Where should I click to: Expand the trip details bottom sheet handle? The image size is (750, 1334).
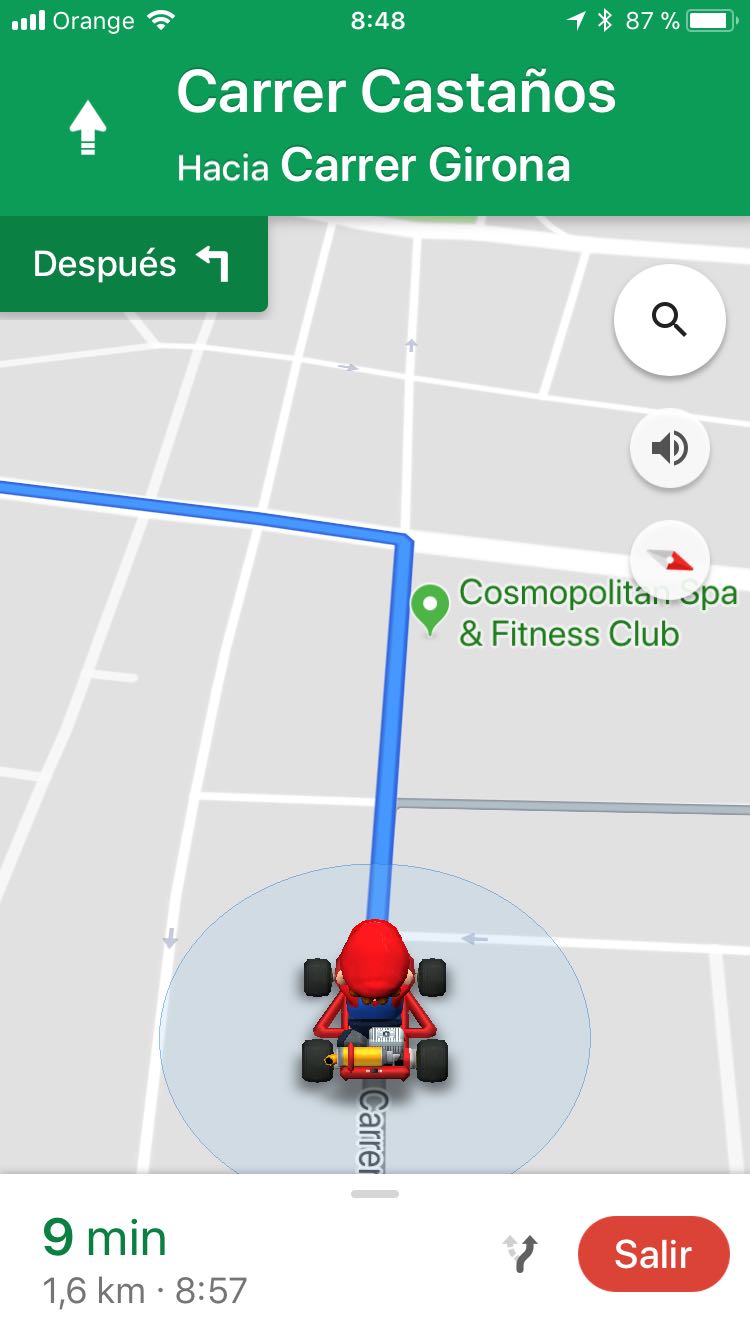pos(375,1194)
